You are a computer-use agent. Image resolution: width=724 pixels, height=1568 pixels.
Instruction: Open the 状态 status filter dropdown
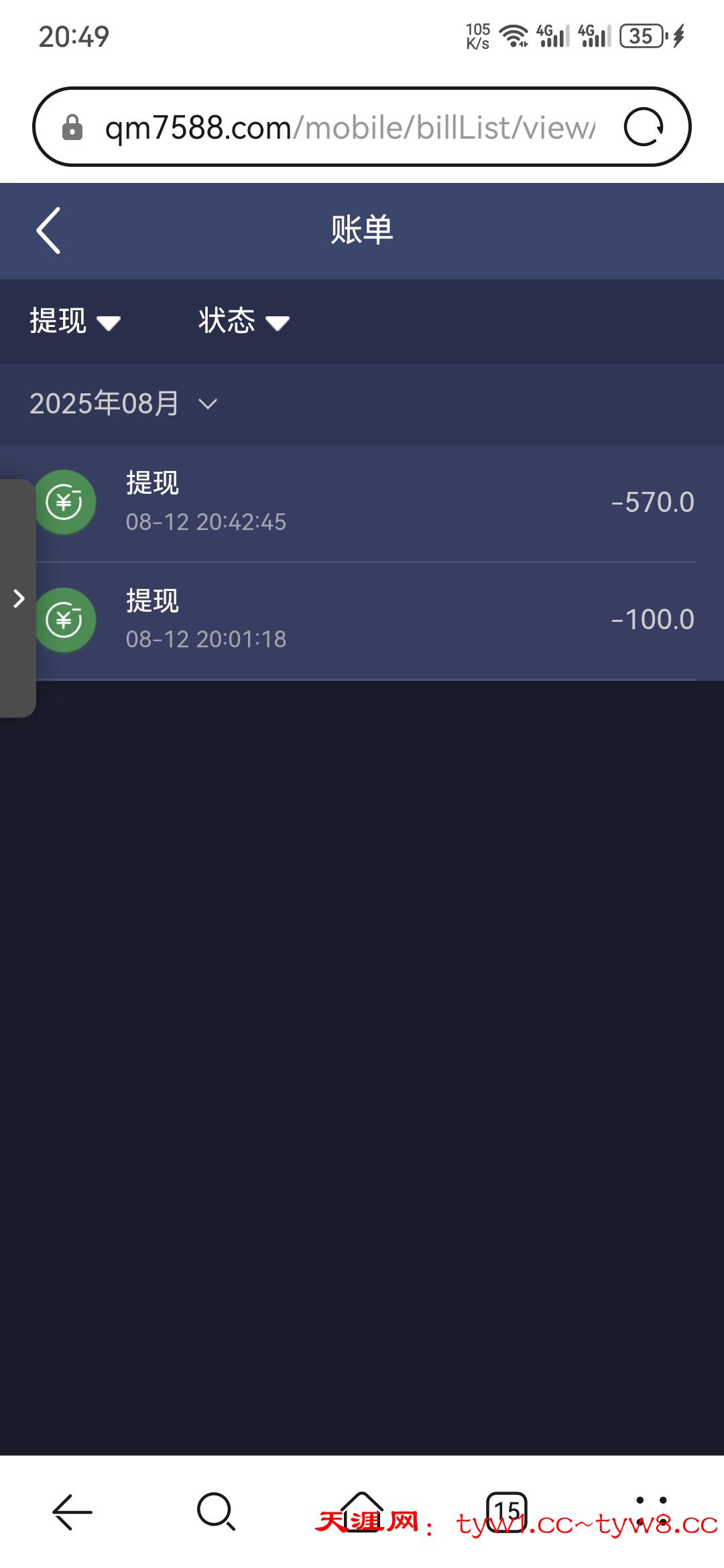[x=243, y=322]
